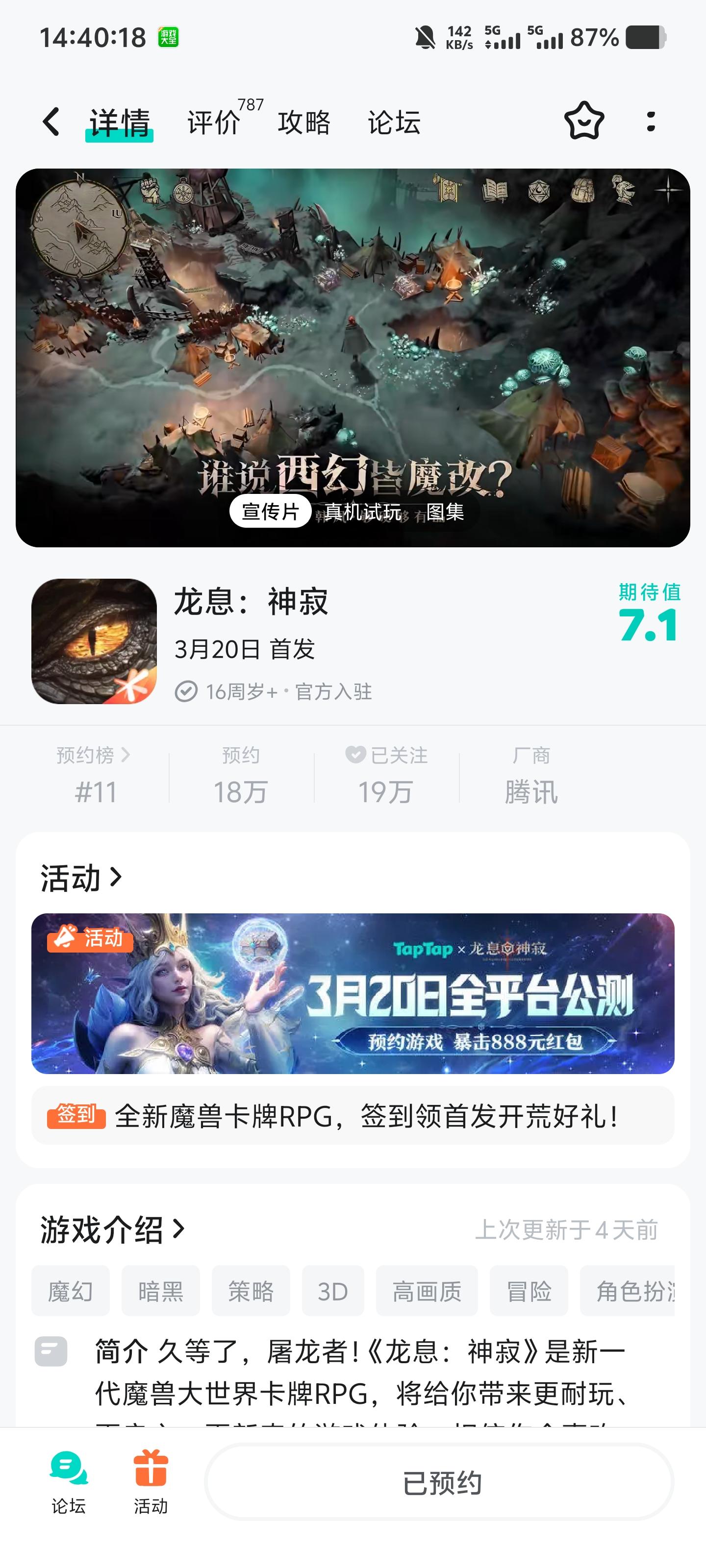Switch to the 评价 tab

tap(214, 122)
